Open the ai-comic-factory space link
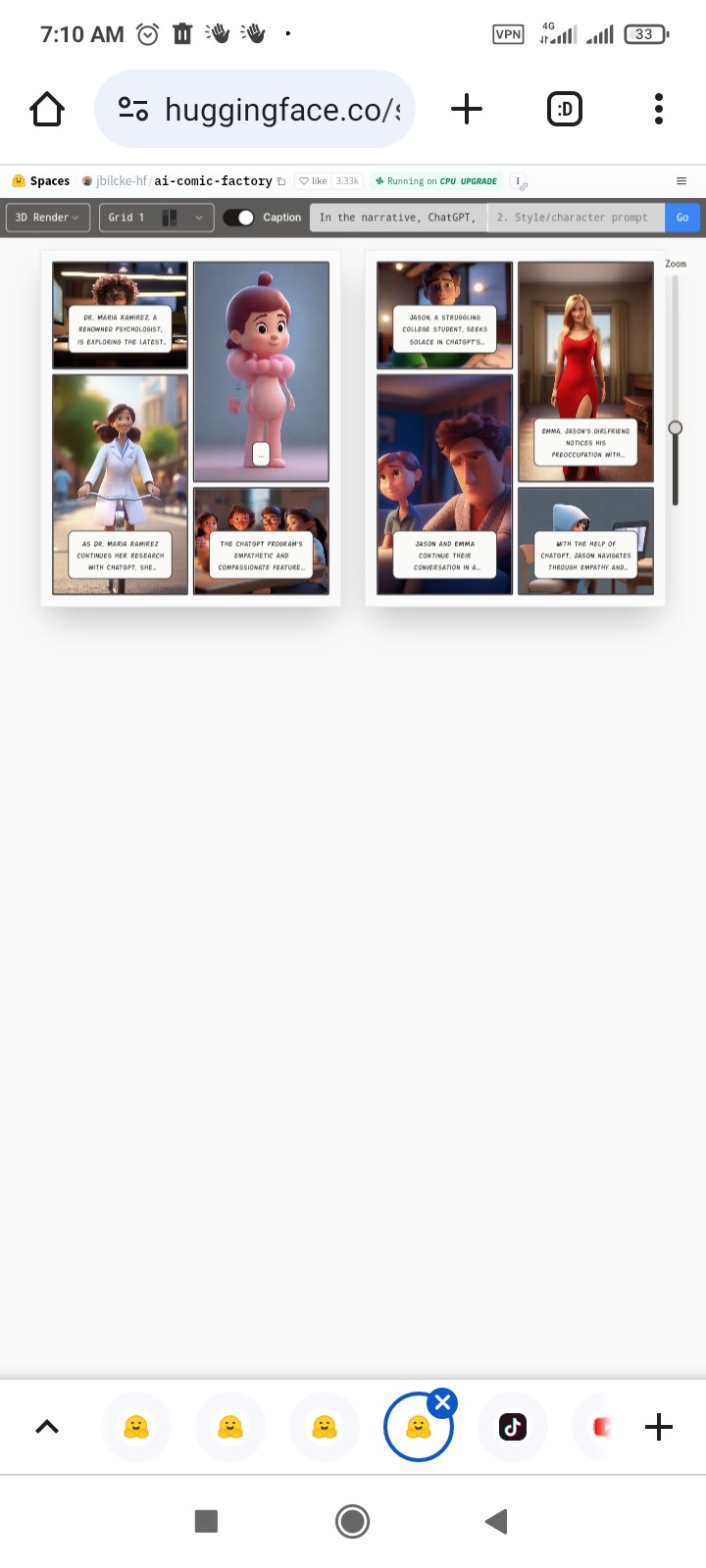Screen dimensions: 706x1568 pos(213,181)
